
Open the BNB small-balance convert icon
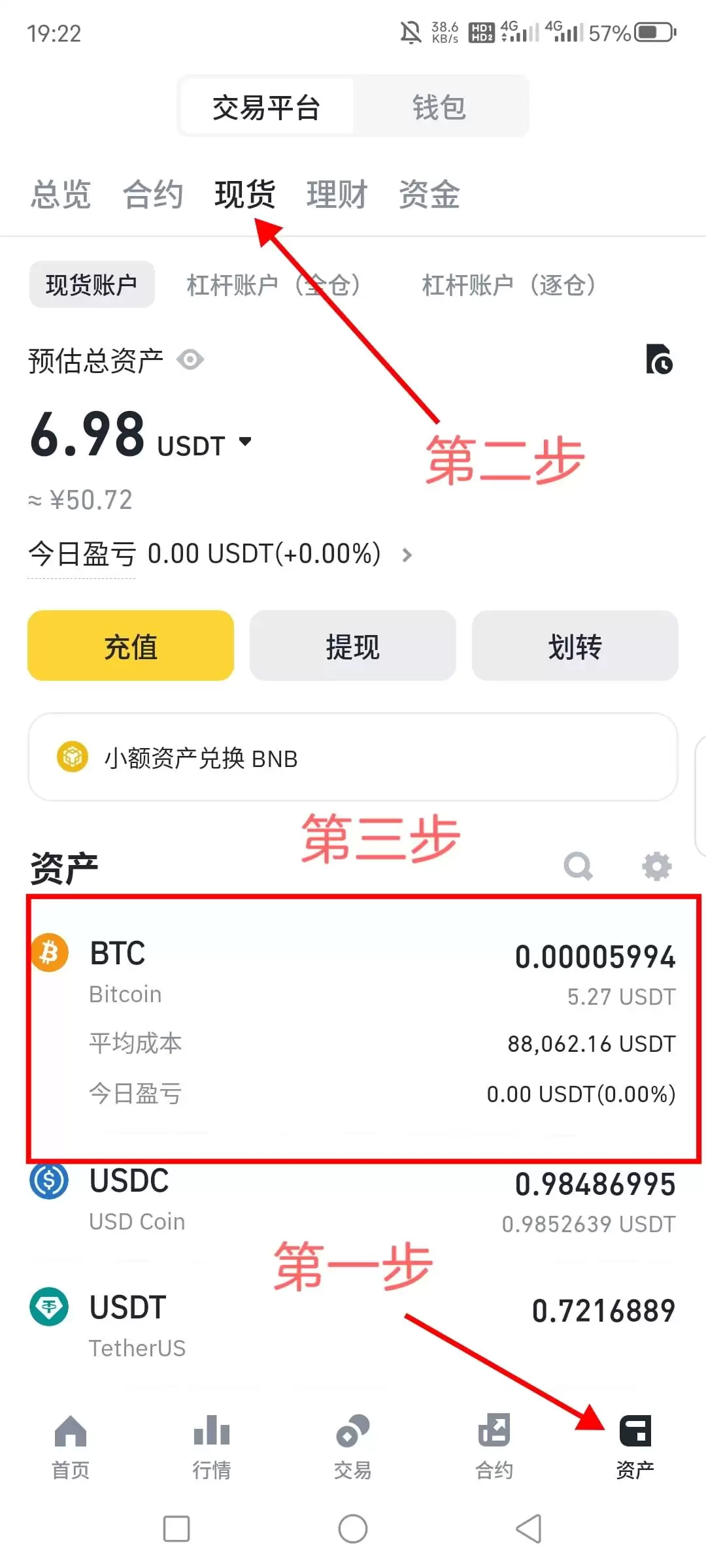pos(72,758)
